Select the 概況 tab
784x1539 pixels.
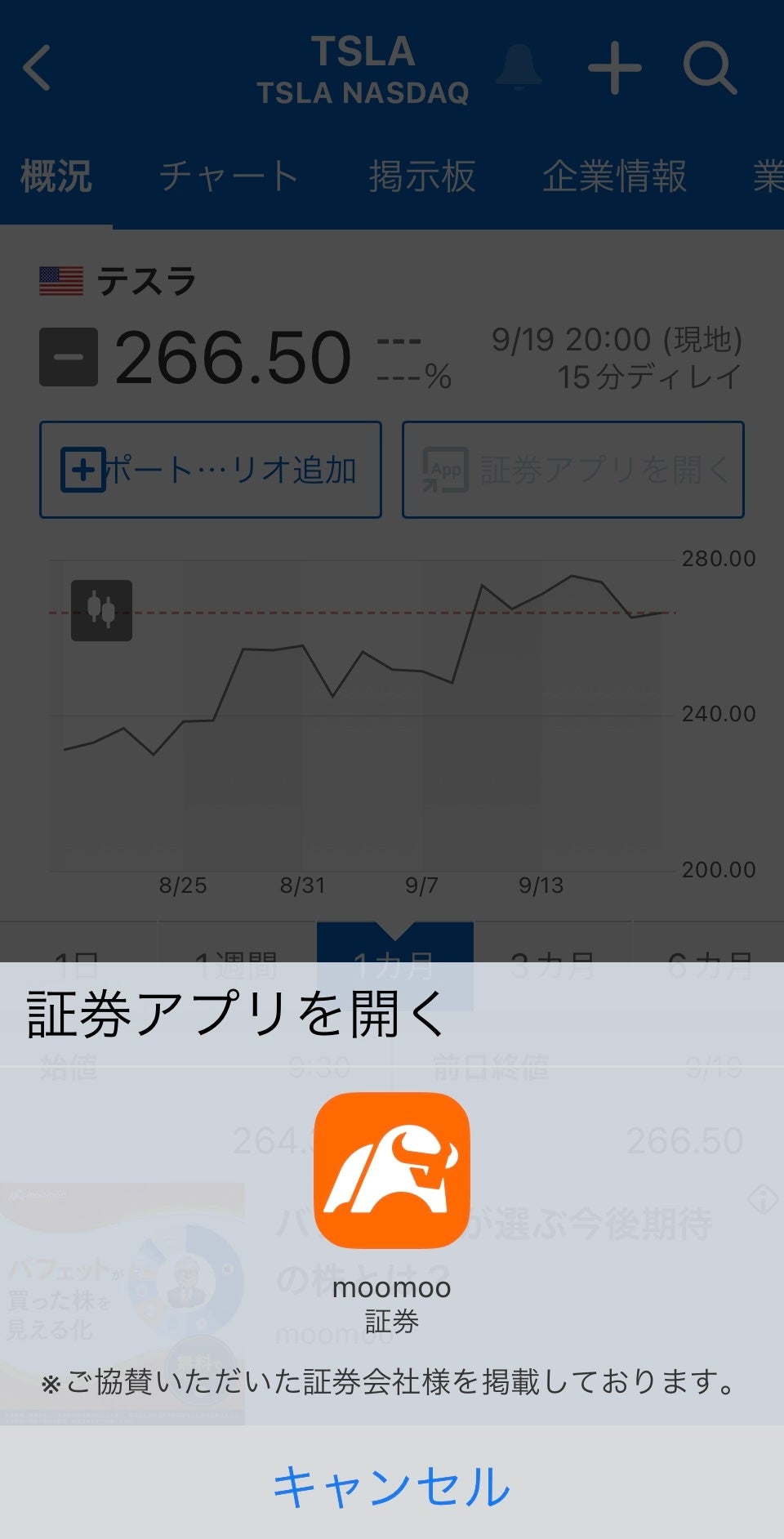pyautogui.click(x=56, y=176)
